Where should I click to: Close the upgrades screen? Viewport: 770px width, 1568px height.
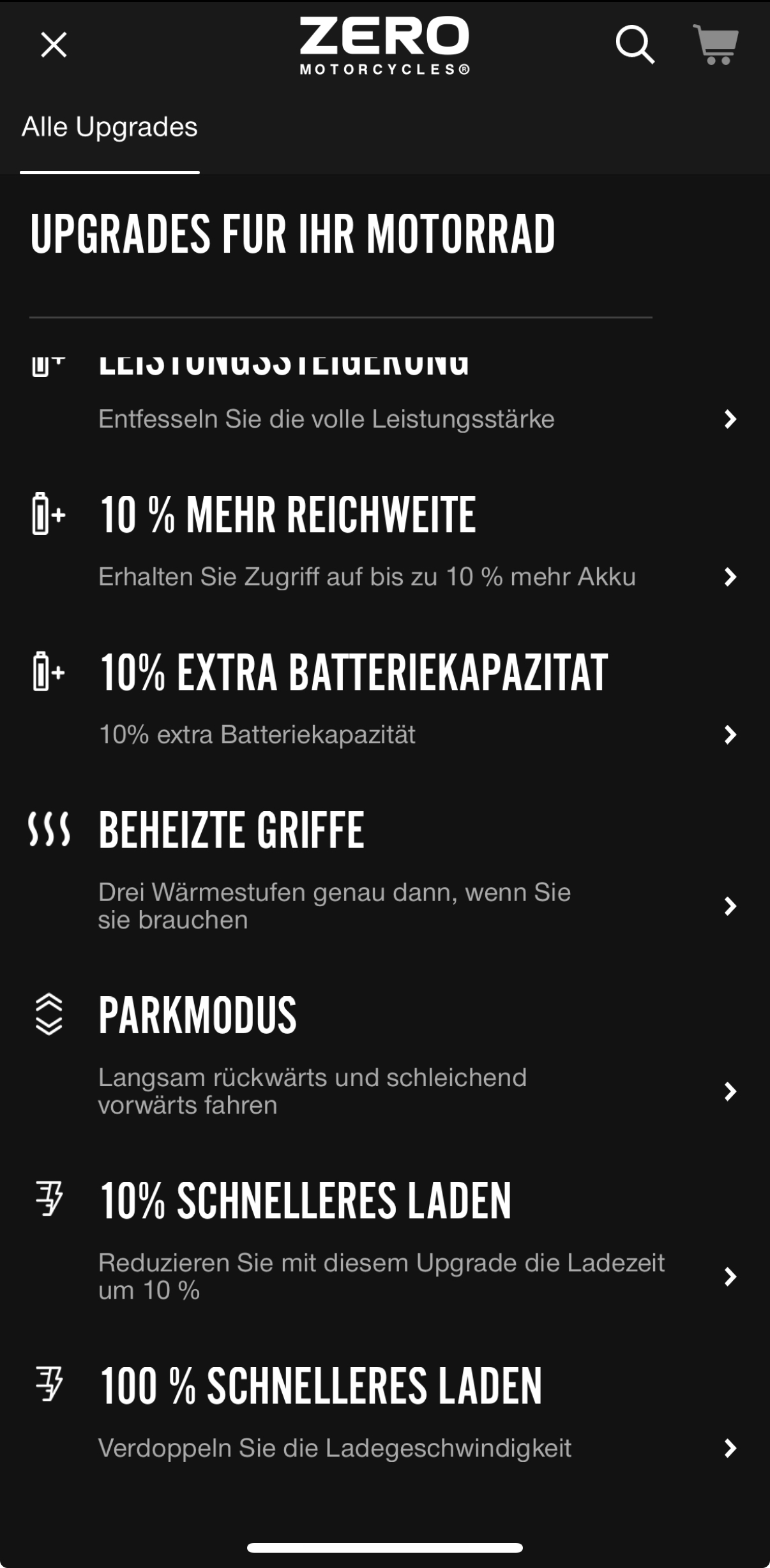pos(54,45)
